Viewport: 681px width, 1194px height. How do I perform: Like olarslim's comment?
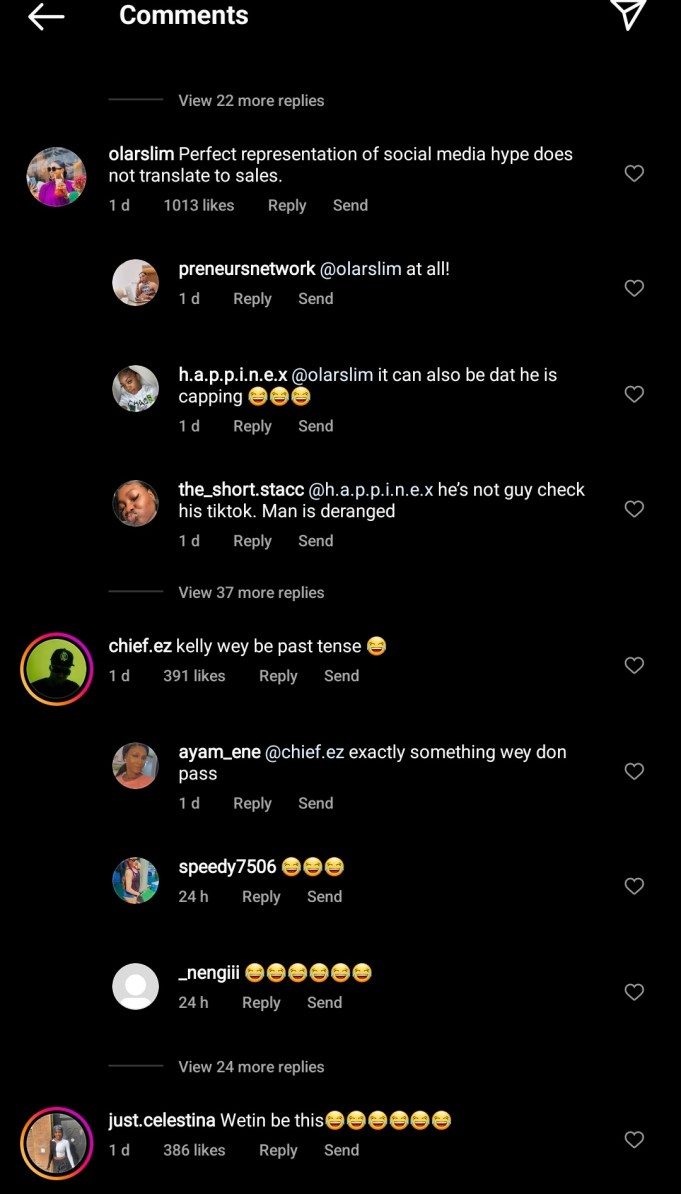pos(634,174)
